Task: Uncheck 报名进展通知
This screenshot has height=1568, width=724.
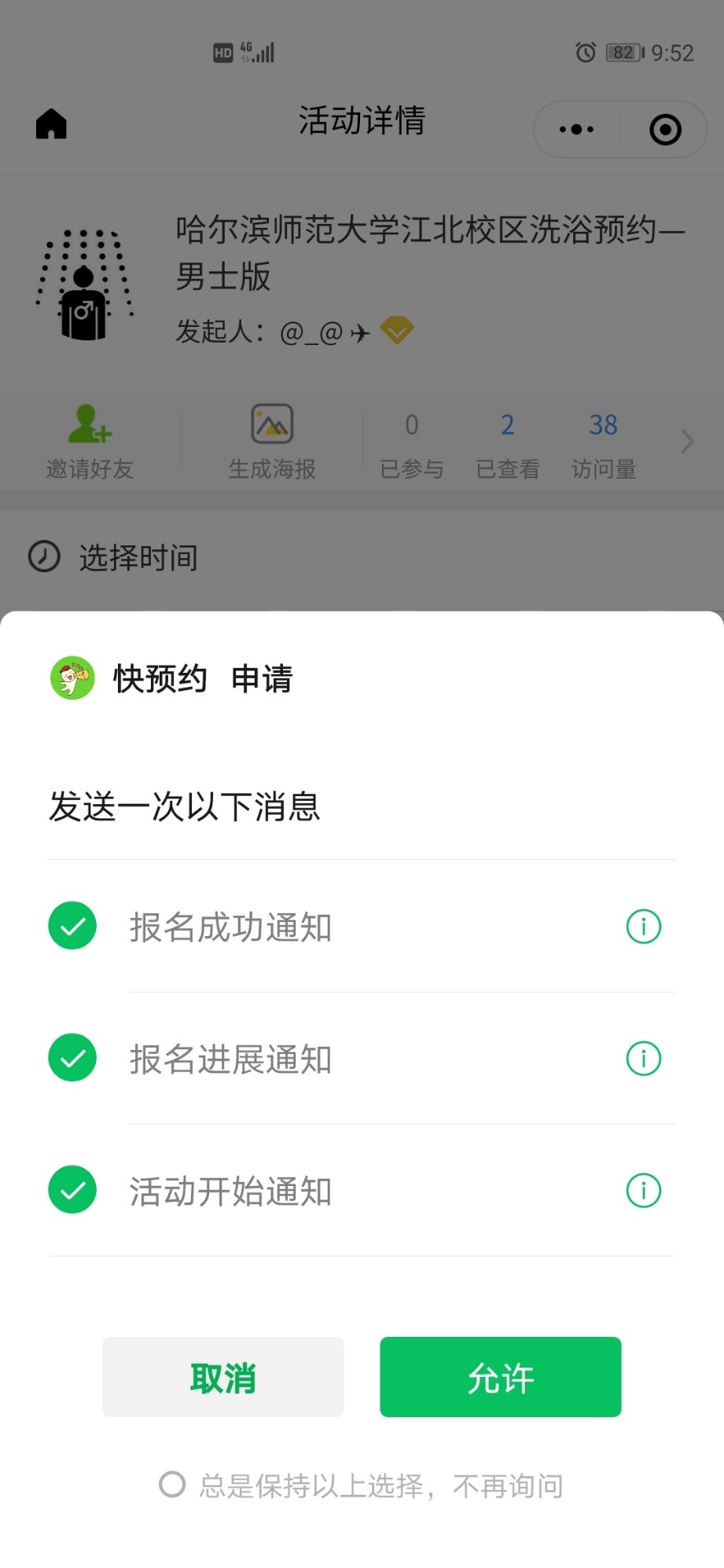Action: click(72, 1058)
